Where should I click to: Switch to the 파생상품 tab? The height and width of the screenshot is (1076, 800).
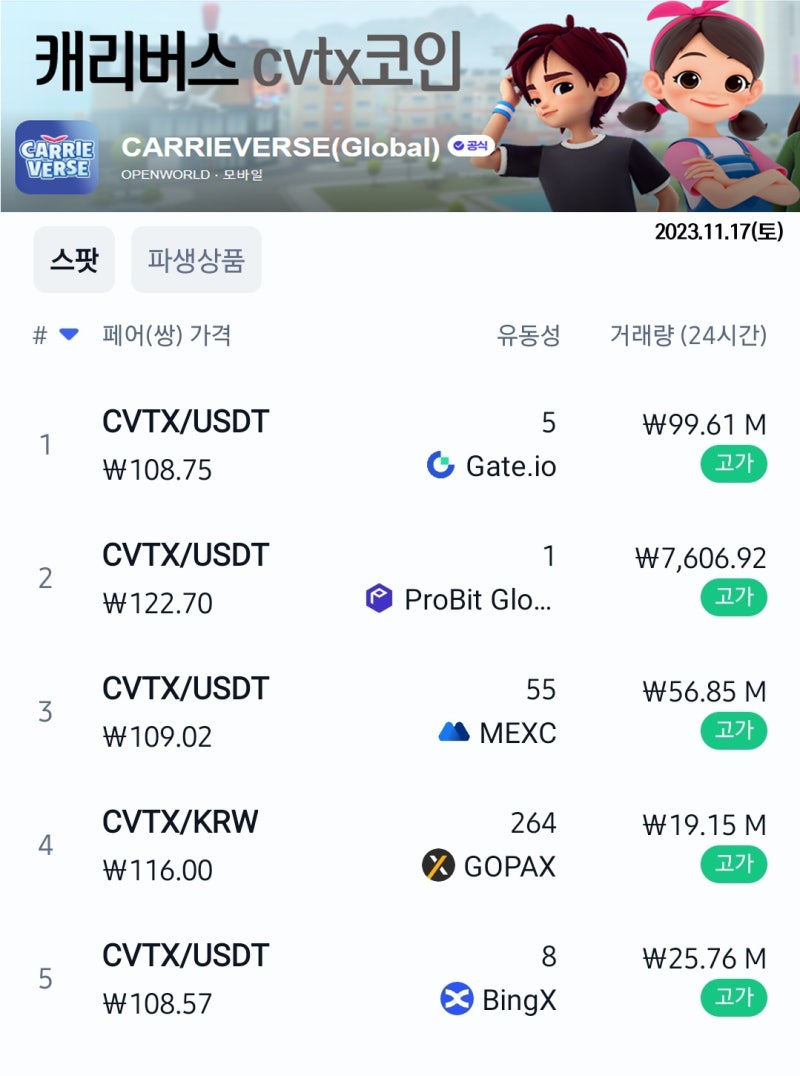tap(195, 259)
